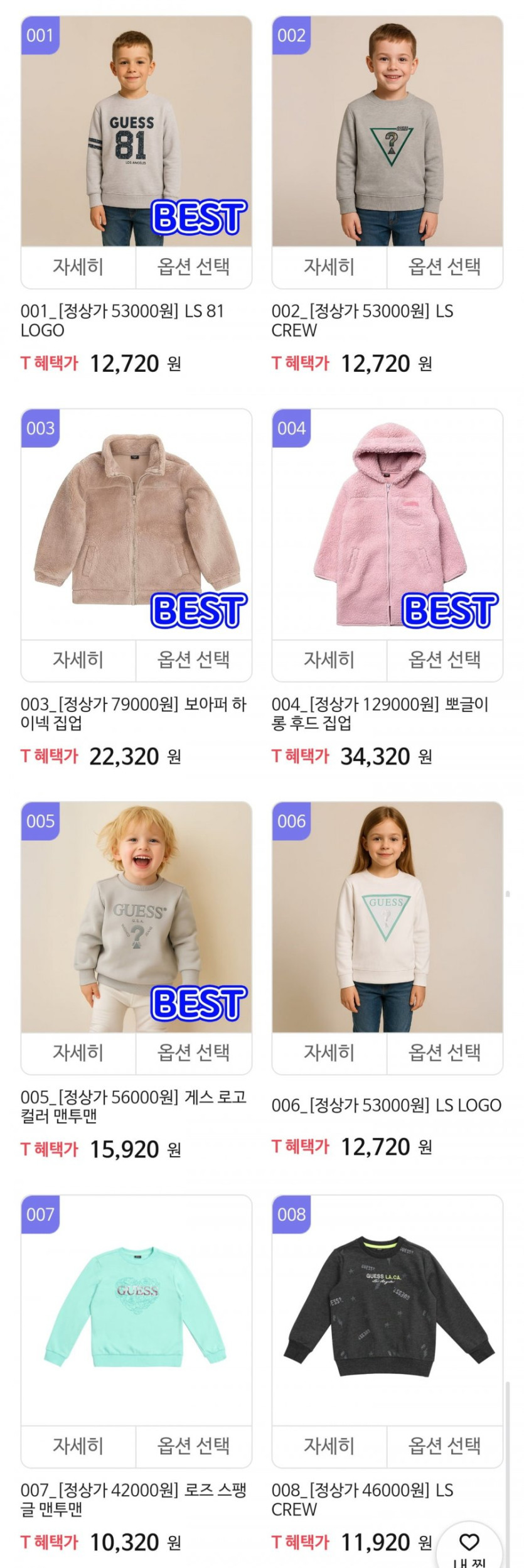Open the 002 LS CREW product image

(387, 132)
